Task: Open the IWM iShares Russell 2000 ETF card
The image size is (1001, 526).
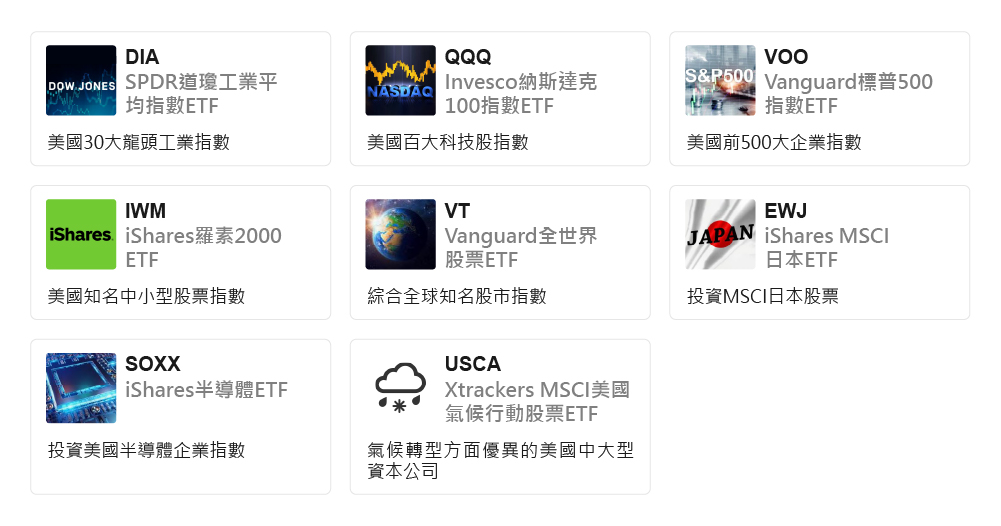Action: point(180,252)
